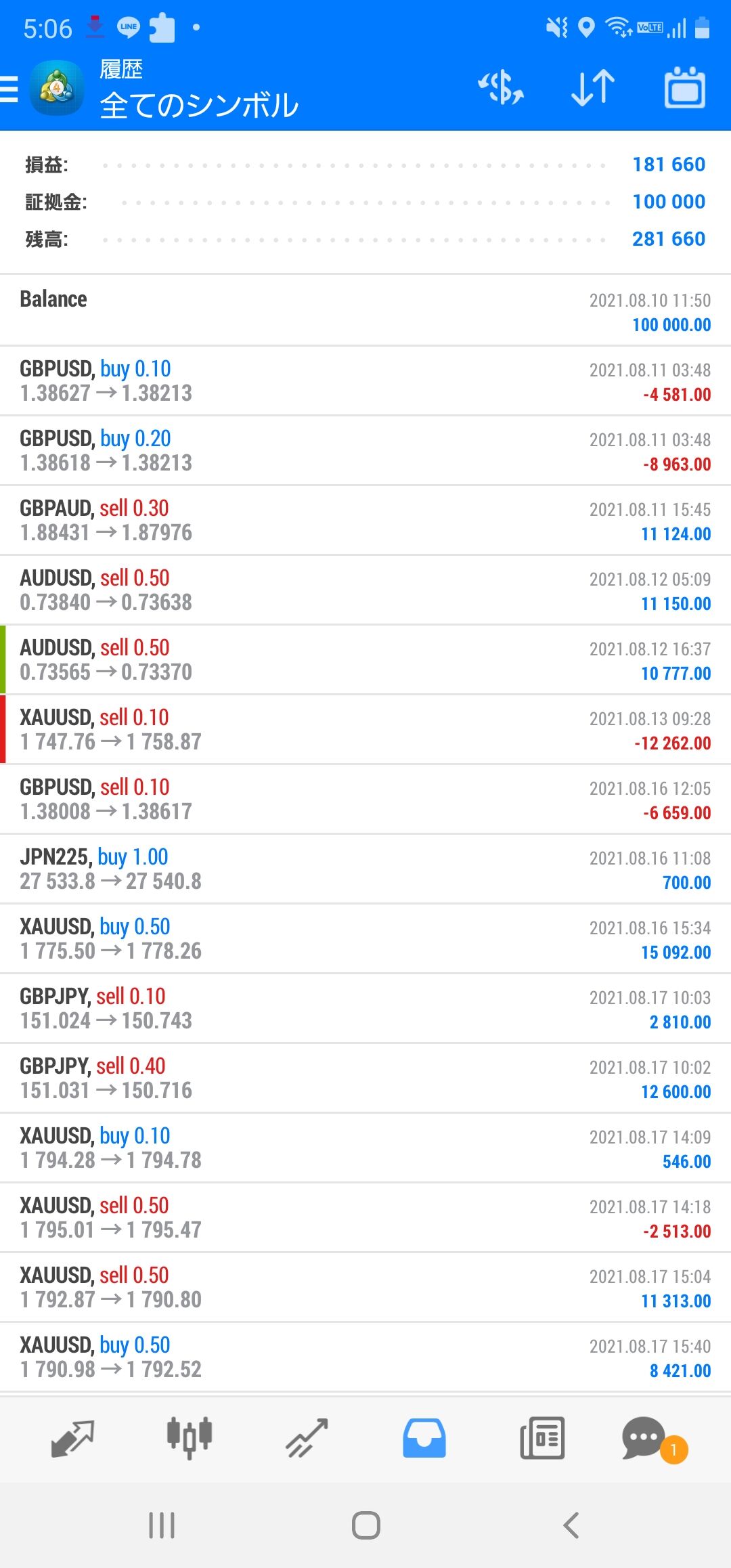The width and height of the screenshot is (731, 1568).
Task: Open the GBPUSD buy 0.20 trade
Action: coord(365,450)
